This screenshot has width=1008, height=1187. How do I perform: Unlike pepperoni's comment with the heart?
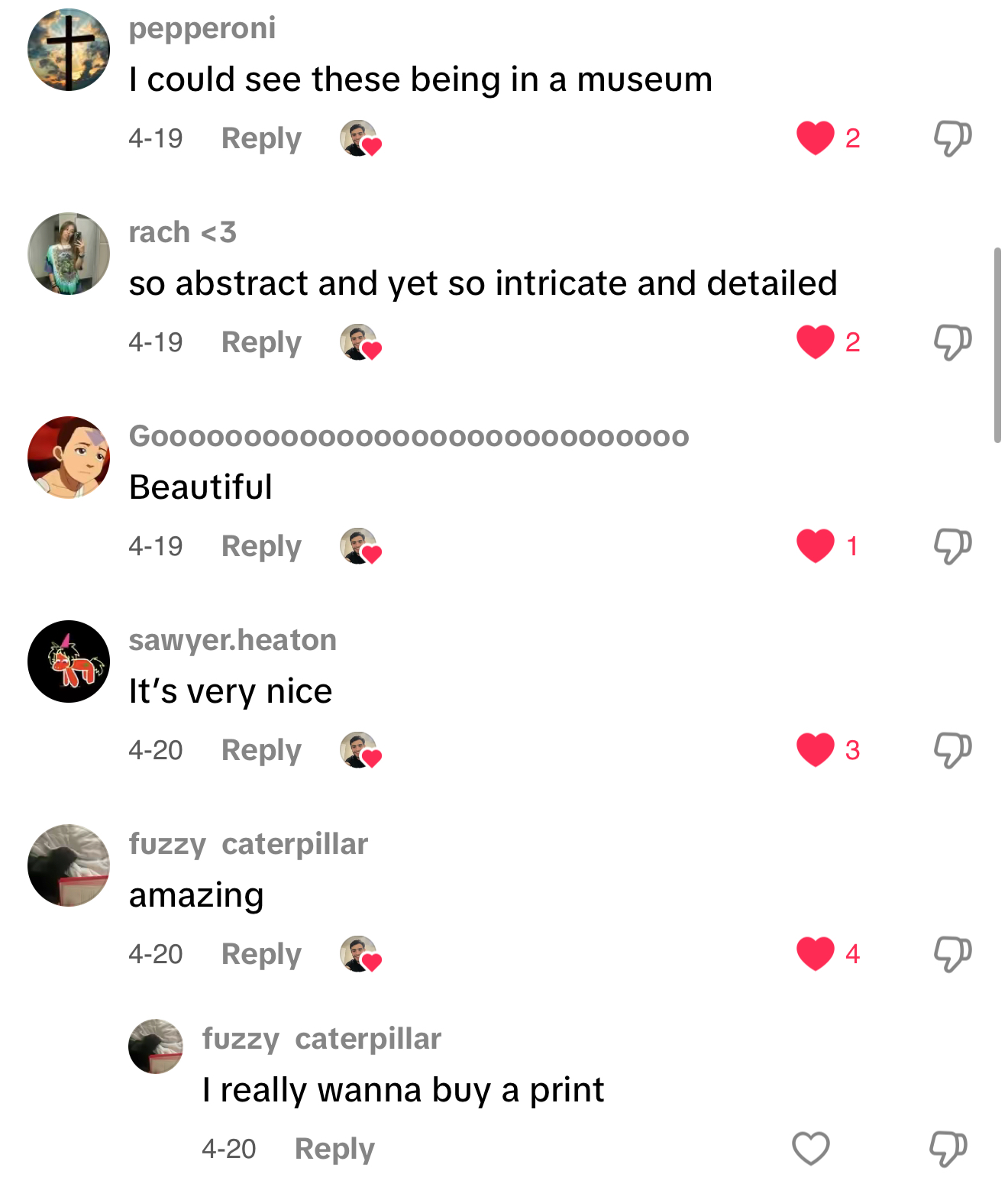tap(815, 138)
